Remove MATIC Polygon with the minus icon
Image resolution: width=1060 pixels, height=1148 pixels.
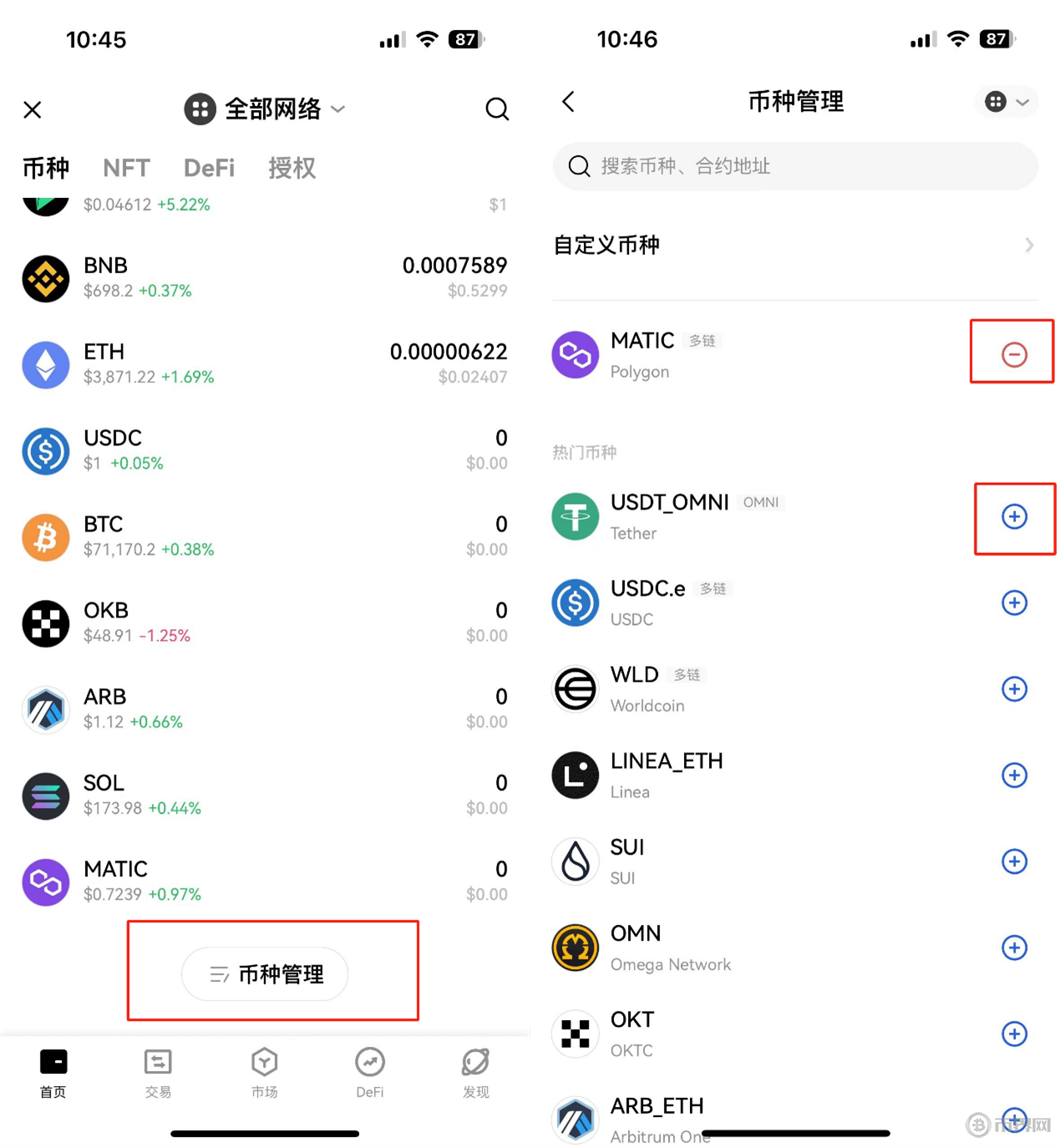tap(1014, 354)
